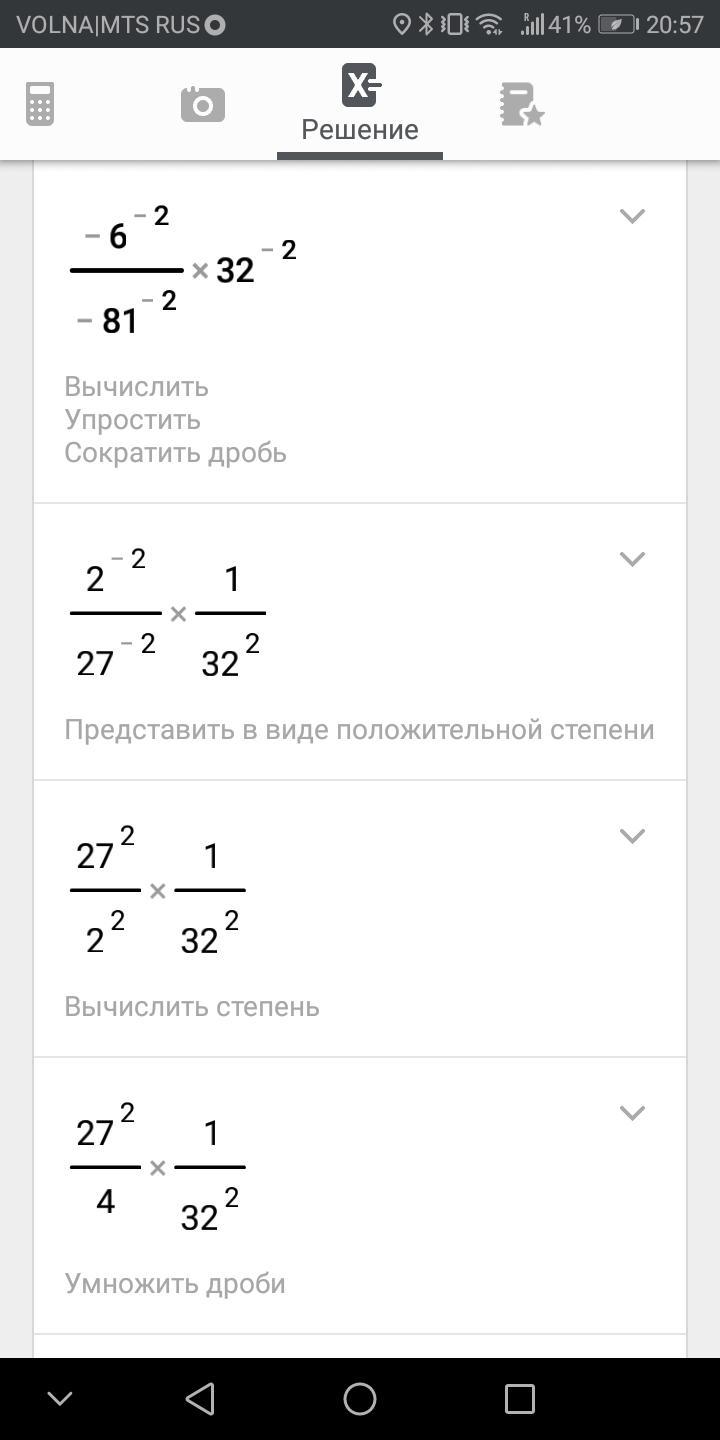Viewport: 720px width, 1440px height.
Task: Select the Решение tab
Action: [360, 104]
